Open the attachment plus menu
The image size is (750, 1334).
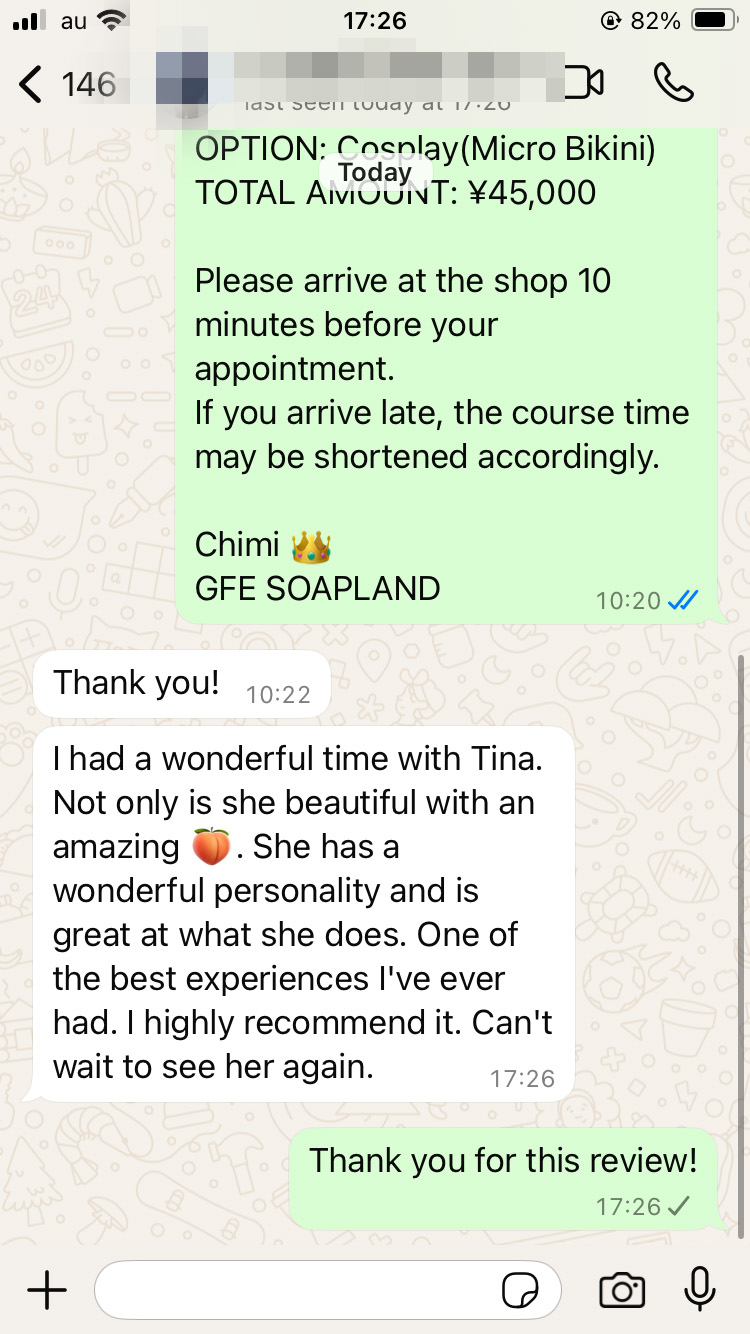point(46,1290)
